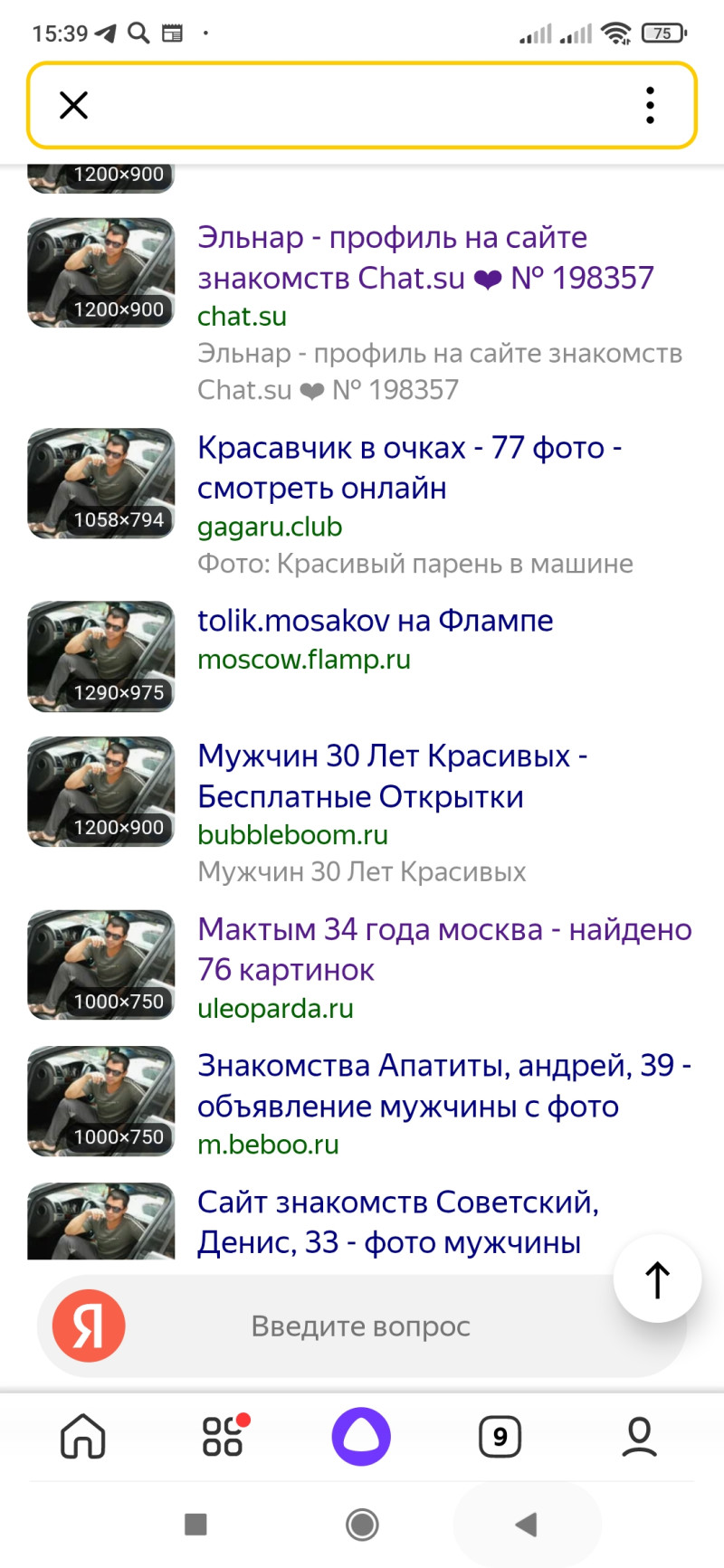Image resolution: width=724 pixels, height=1568 pixels.
Task: Launch the Alice voice assistant
Action: 361,1436
